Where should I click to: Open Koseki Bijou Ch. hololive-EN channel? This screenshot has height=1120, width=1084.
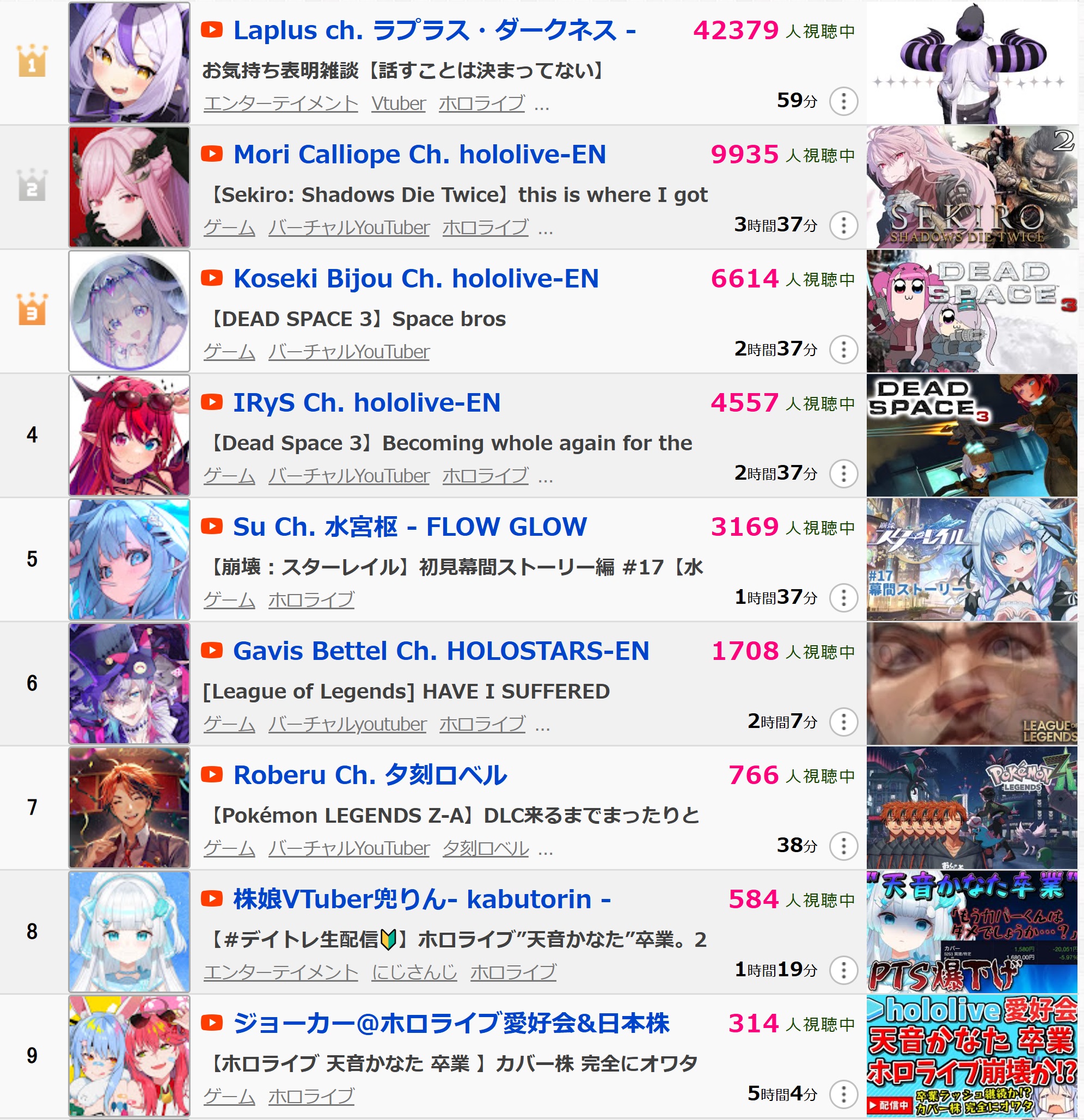416,279
